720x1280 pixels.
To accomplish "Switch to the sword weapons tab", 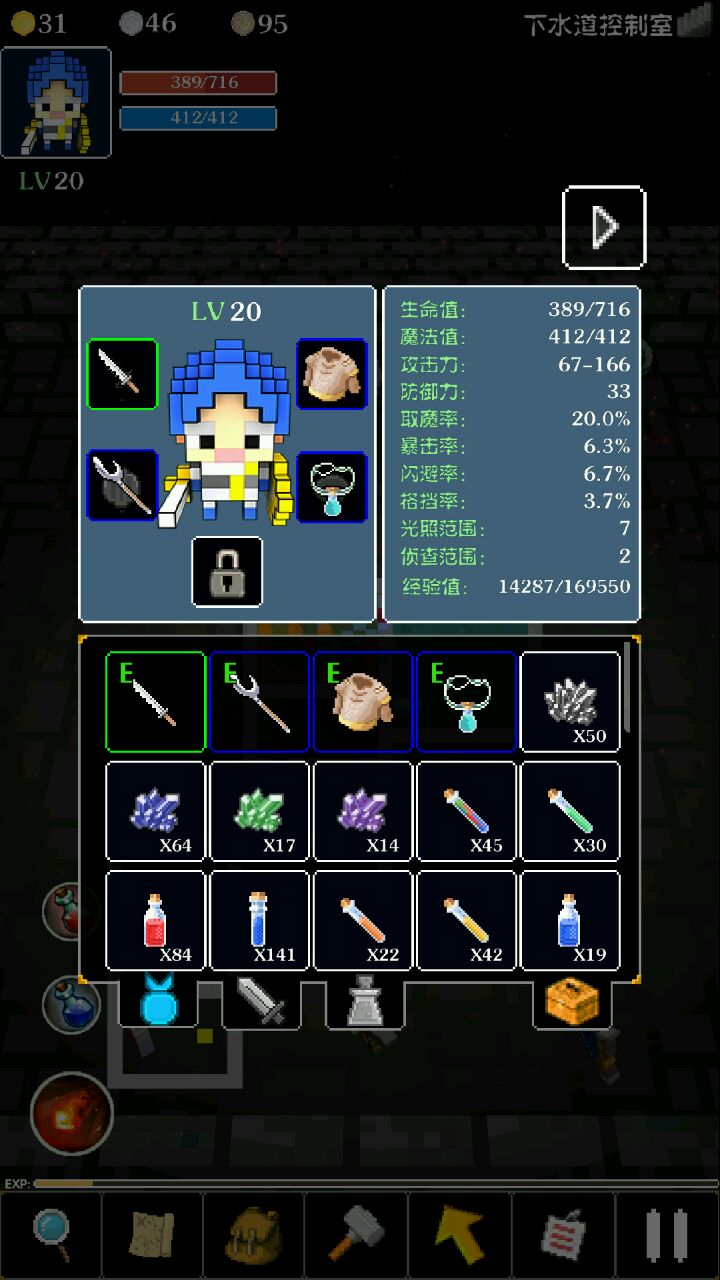I will [261, 1001].
